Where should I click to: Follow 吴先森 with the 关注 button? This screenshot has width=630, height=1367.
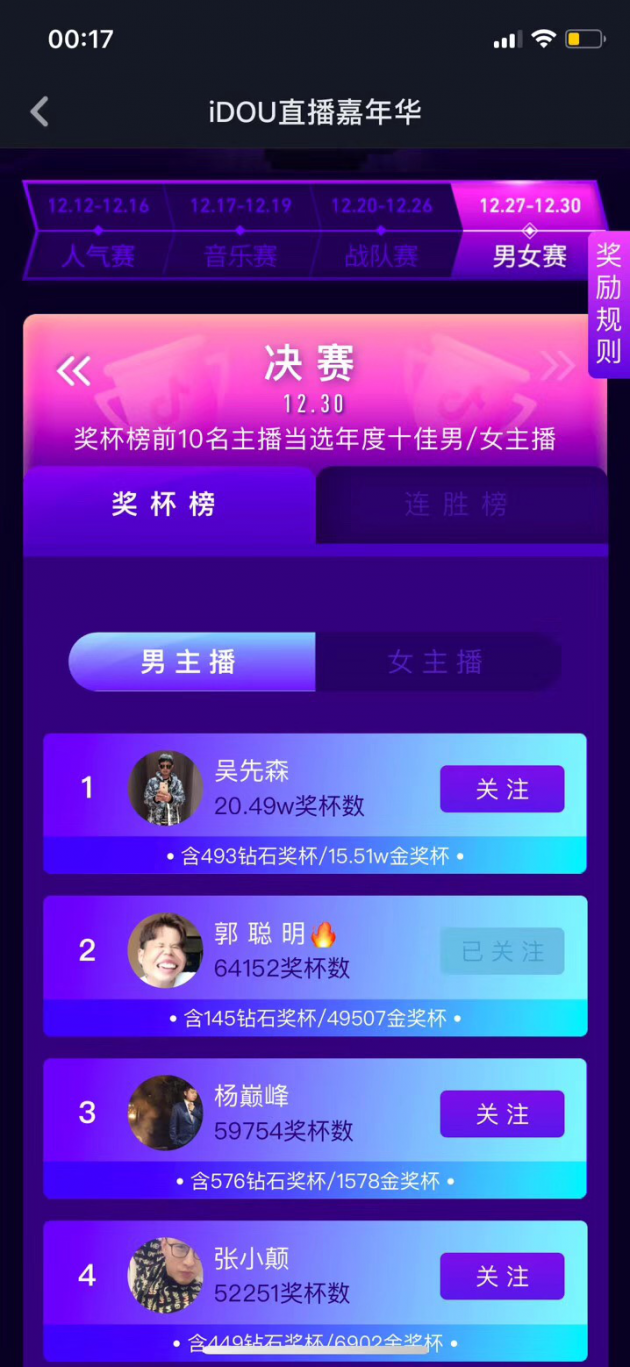point(502,789)
